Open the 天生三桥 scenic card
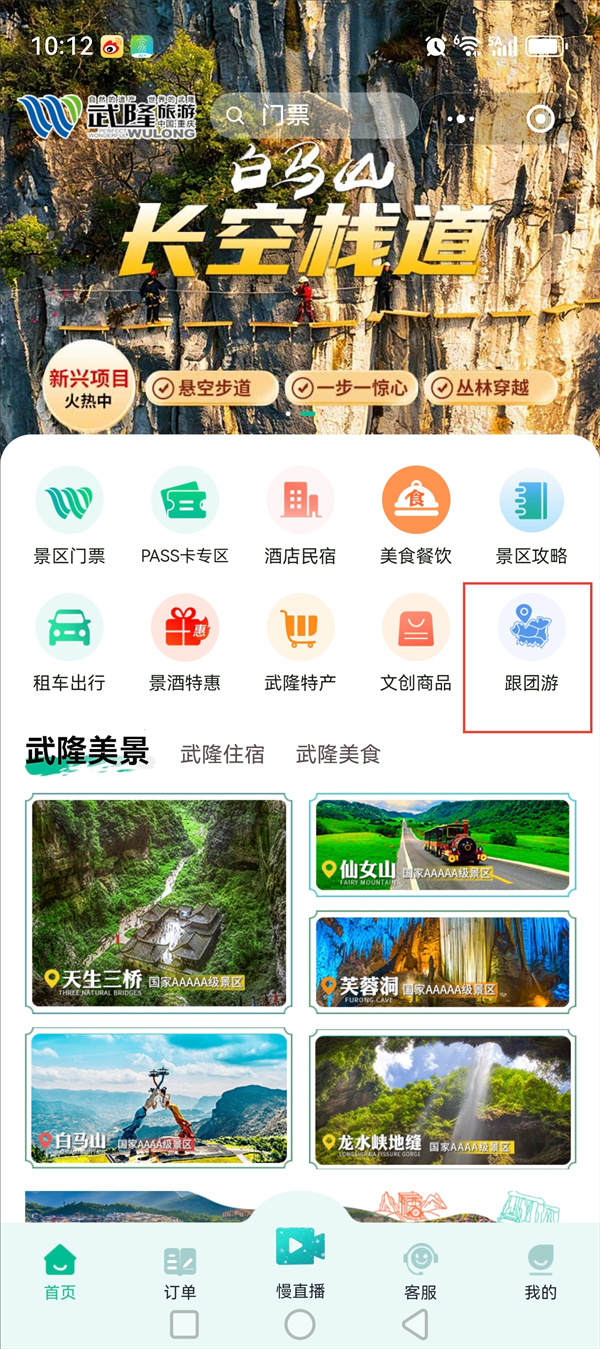Image resolution: width=600 pixels, height=1349 pixels. pyautogui.click(x=159, y=902)
